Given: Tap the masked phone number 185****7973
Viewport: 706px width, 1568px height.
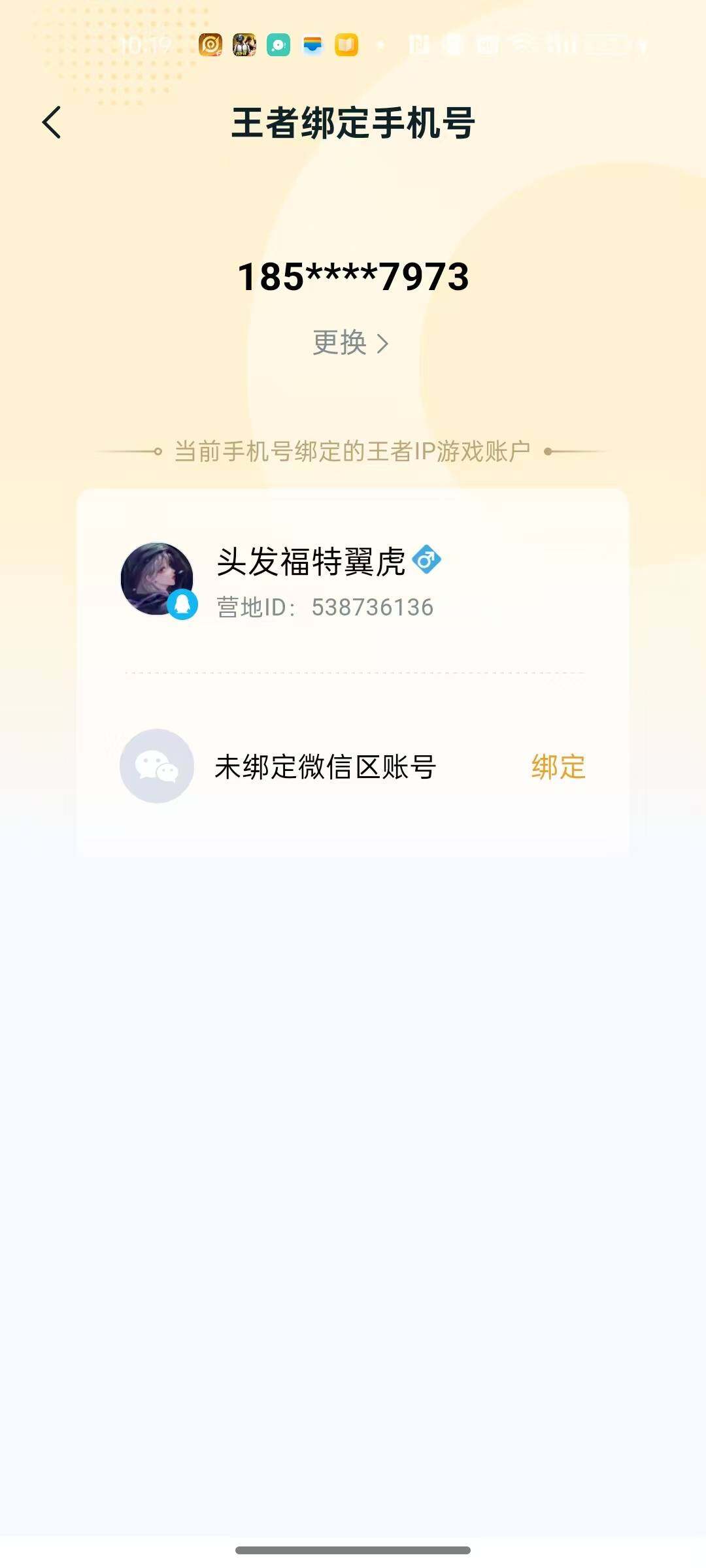Looking at the screenshot, I should click(x=353, y=277).
